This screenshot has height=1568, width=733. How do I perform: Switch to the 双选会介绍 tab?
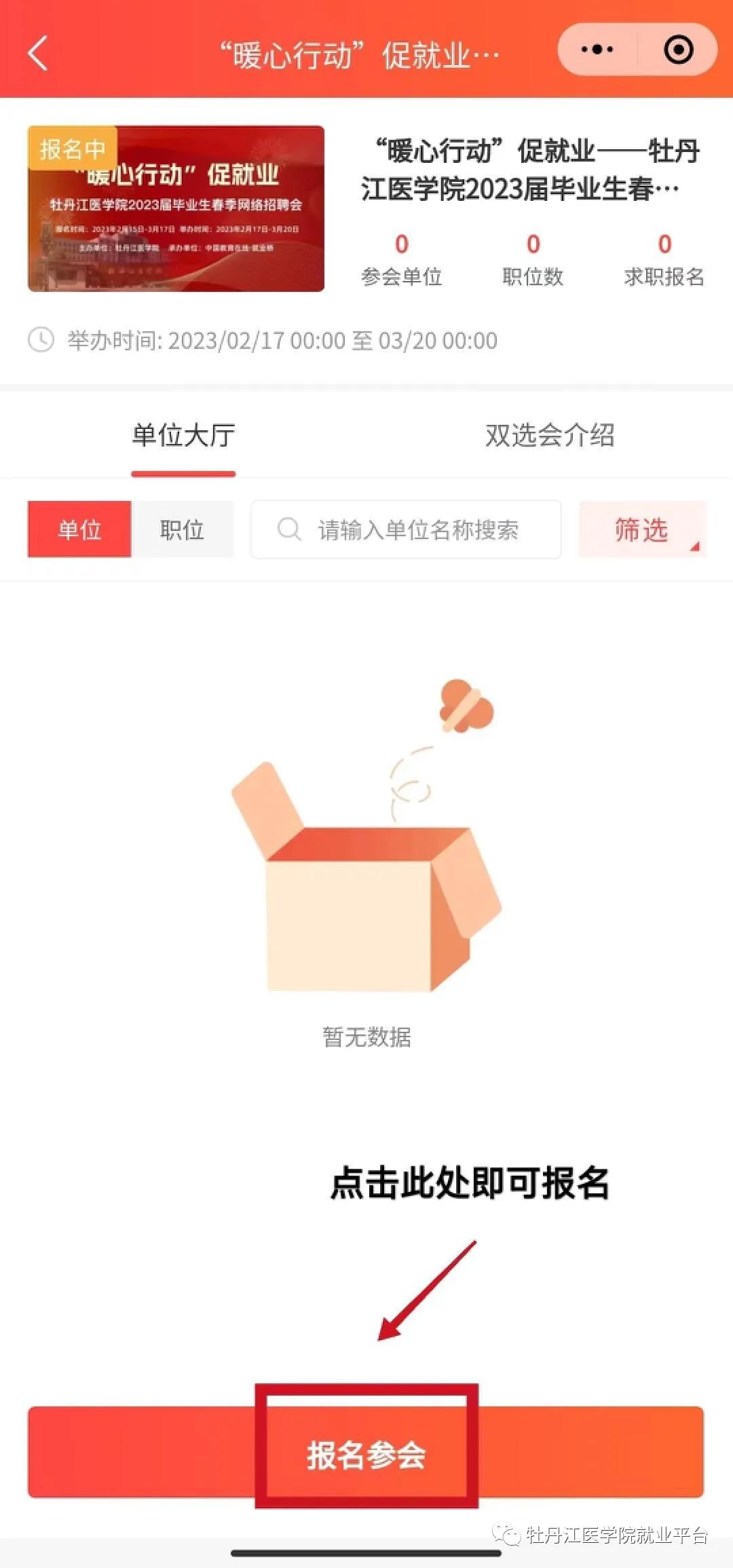pos(549,436)
